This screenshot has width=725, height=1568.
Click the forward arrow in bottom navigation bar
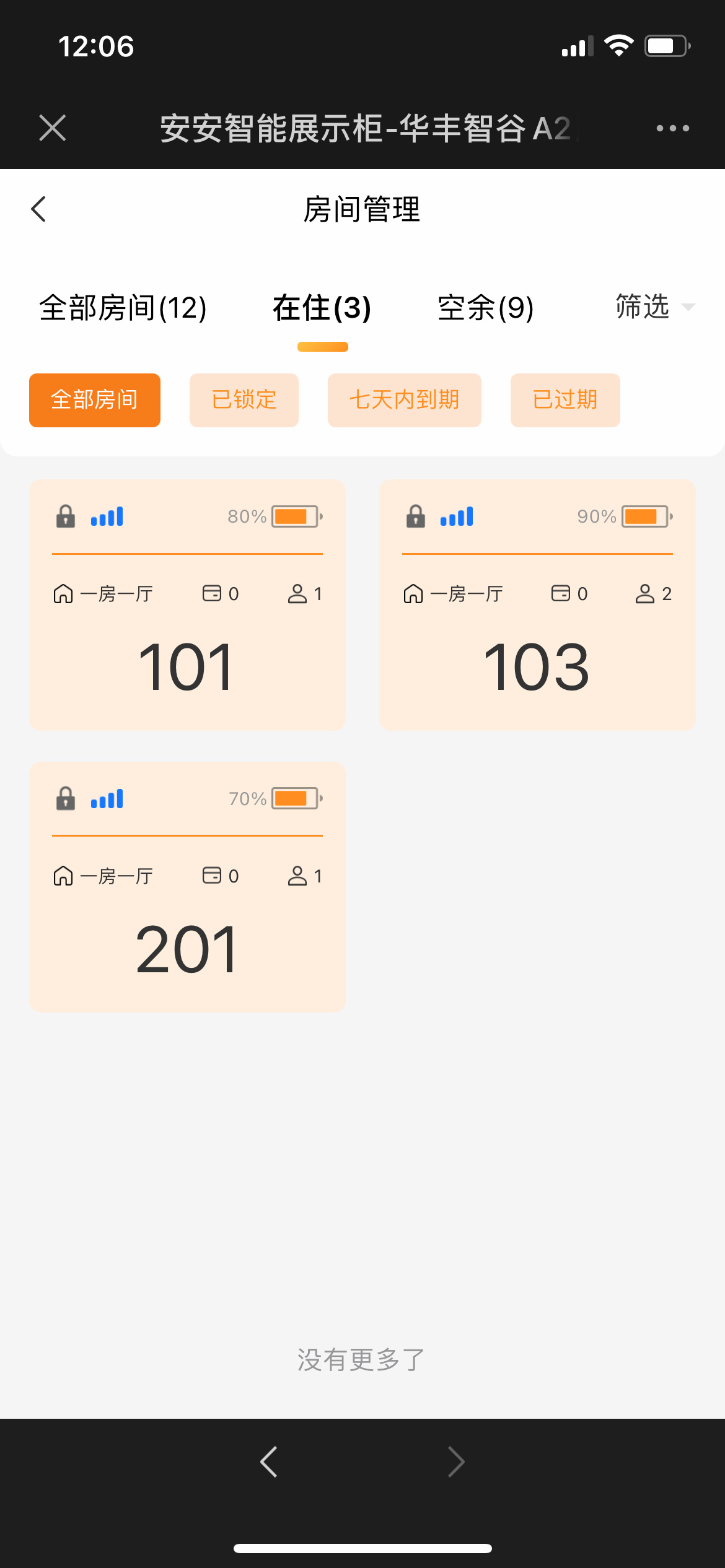coord(455,1461)
